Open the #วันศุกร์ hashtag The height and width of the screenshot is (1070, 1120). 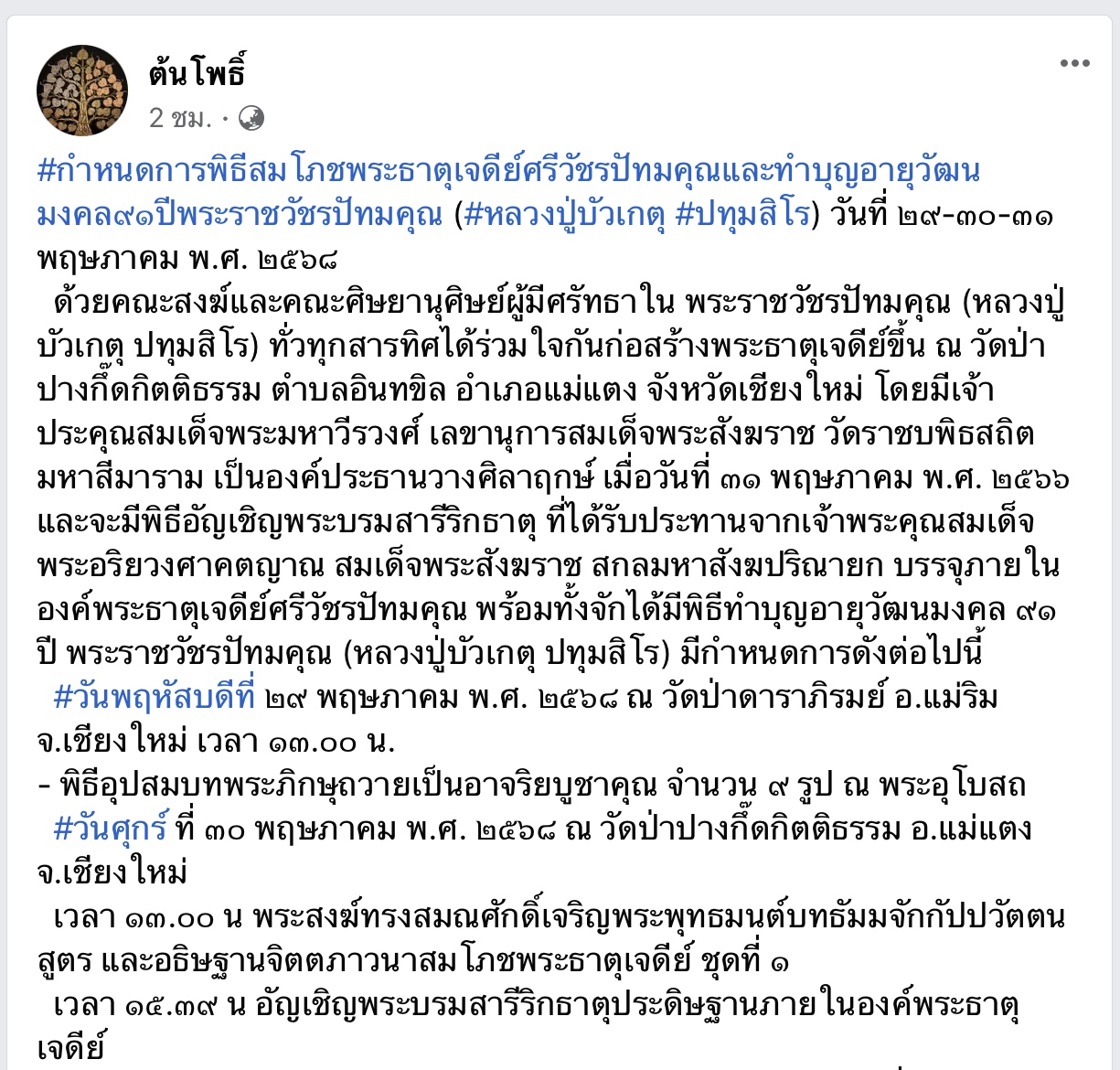coord(112,828)
